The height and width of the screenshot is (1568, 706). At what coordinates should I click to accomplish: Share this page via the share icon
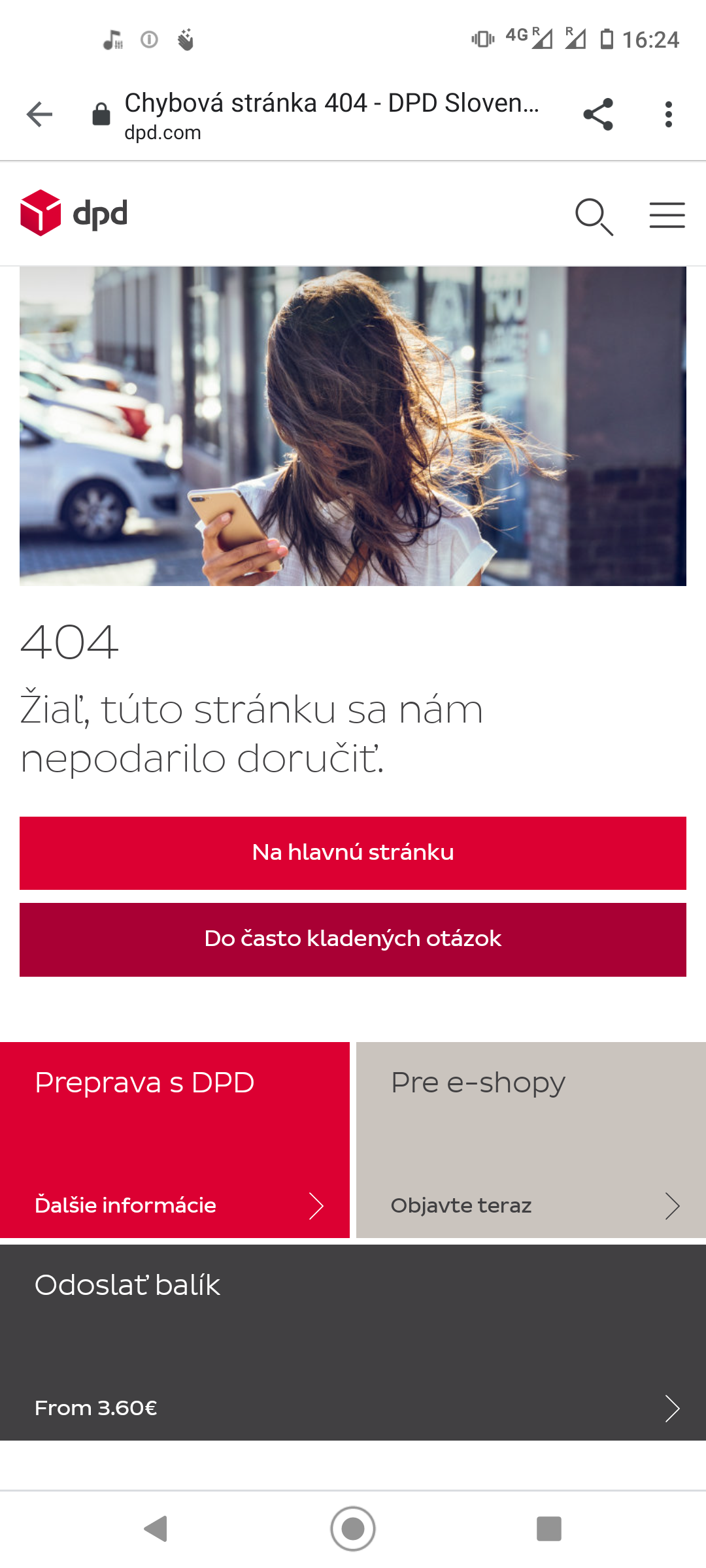pyautogui.click(x=598, y=114)
